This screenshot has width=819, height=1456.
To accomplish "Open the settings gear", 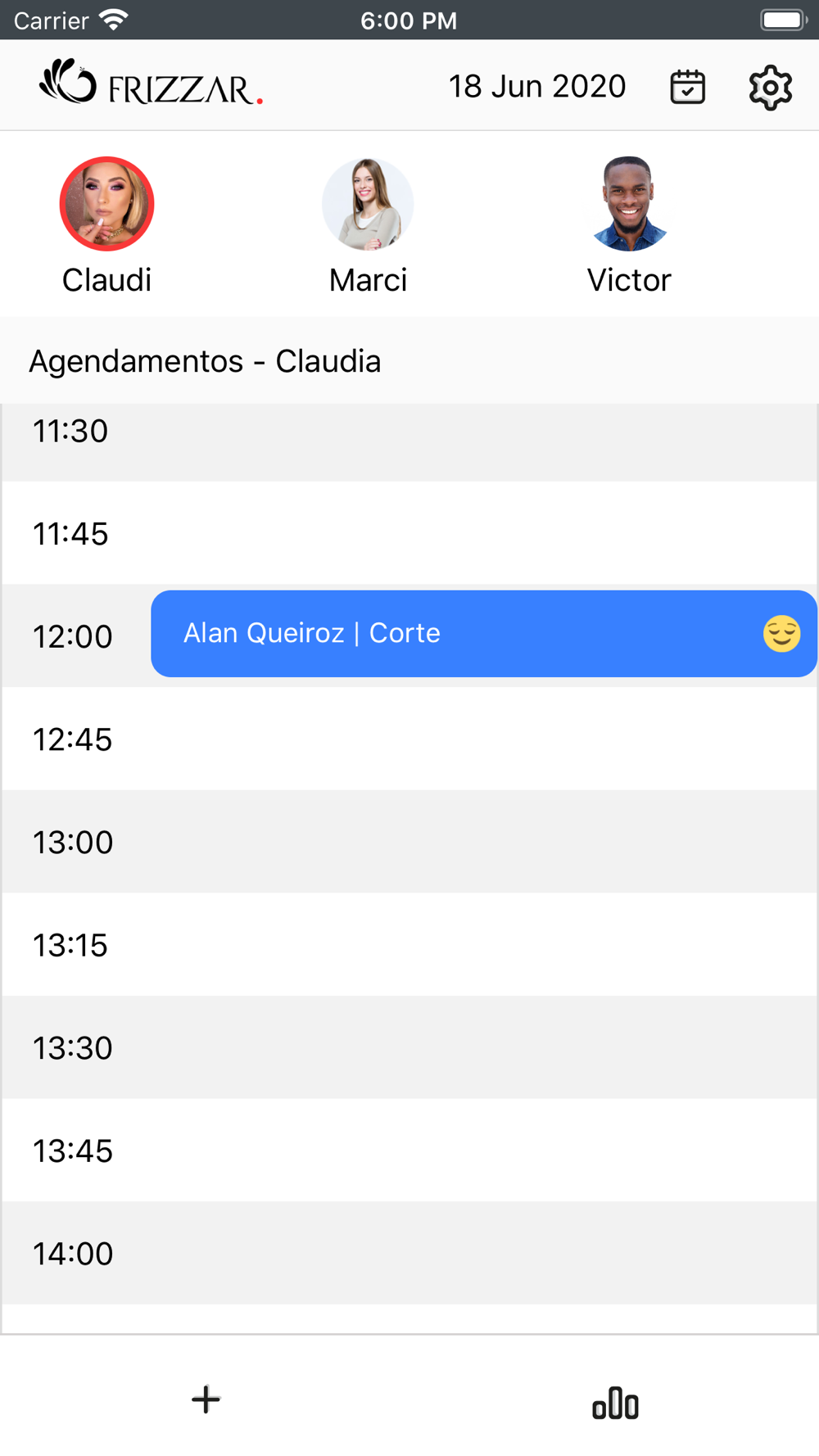I will pyautogui.click(x=771, y=87).
